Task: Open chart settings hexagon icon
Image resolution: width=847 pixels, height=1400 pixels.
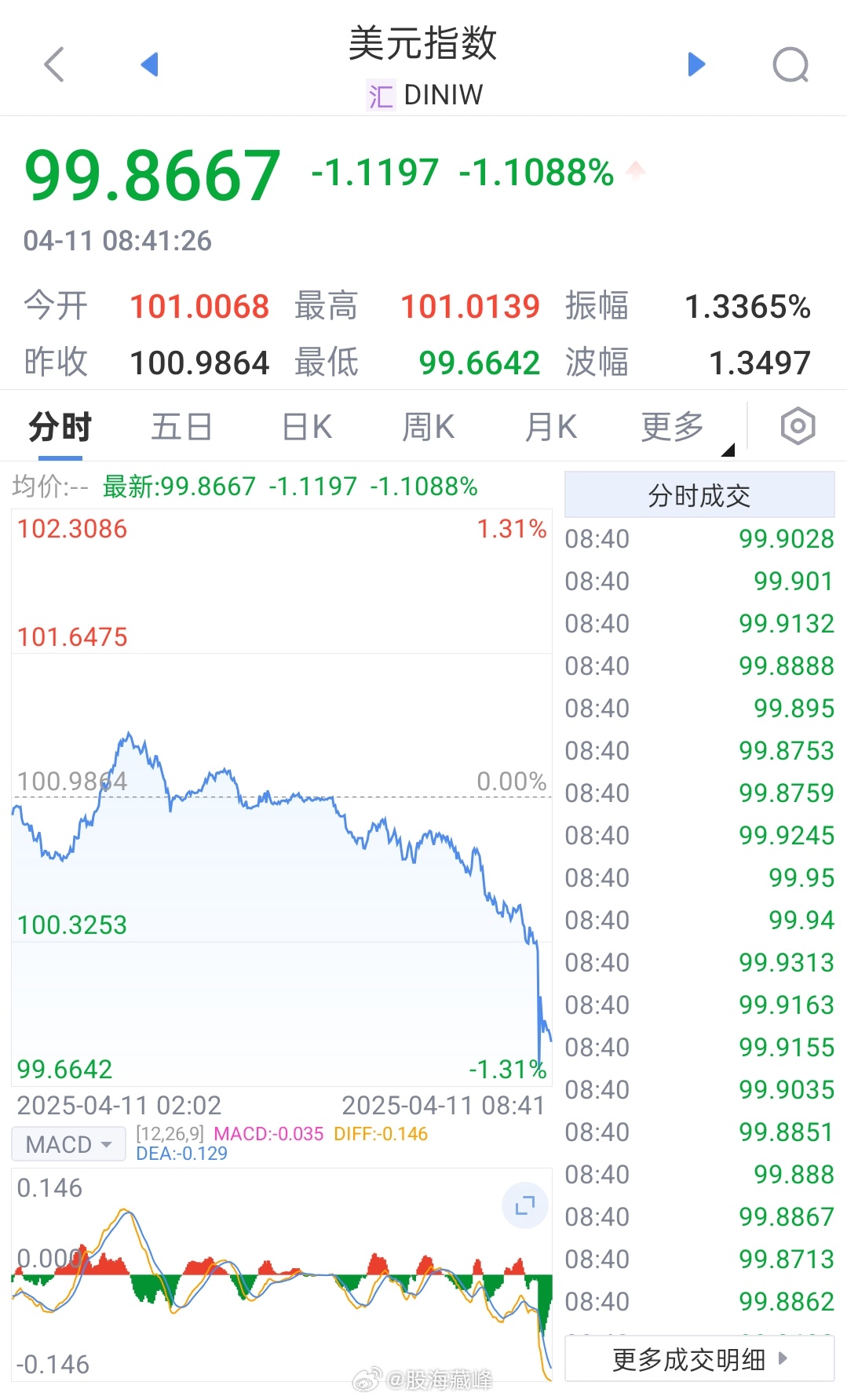Action: coord(798,426)
